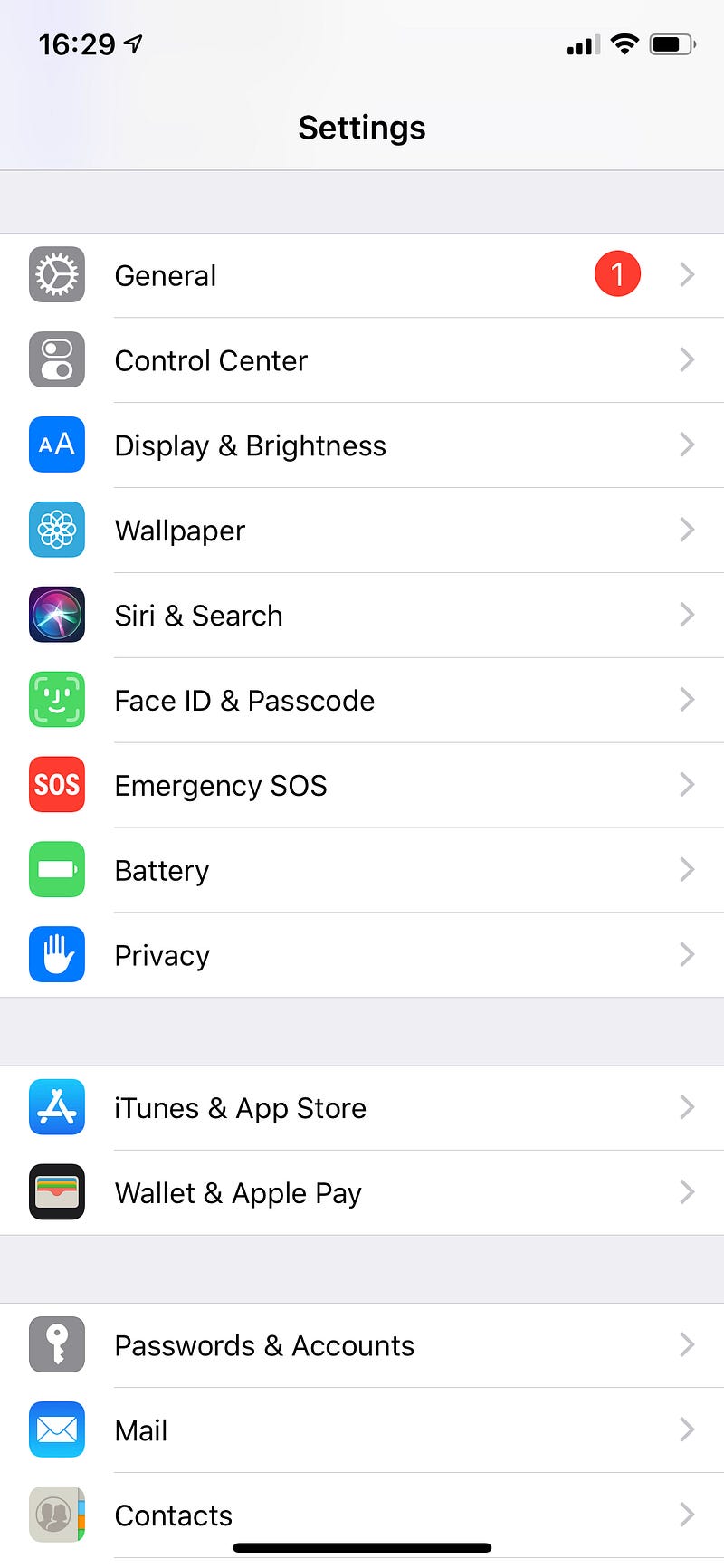This screenshot has height=1568, width=724.
Task: Select Siri & Search
Action: point(362,616)
